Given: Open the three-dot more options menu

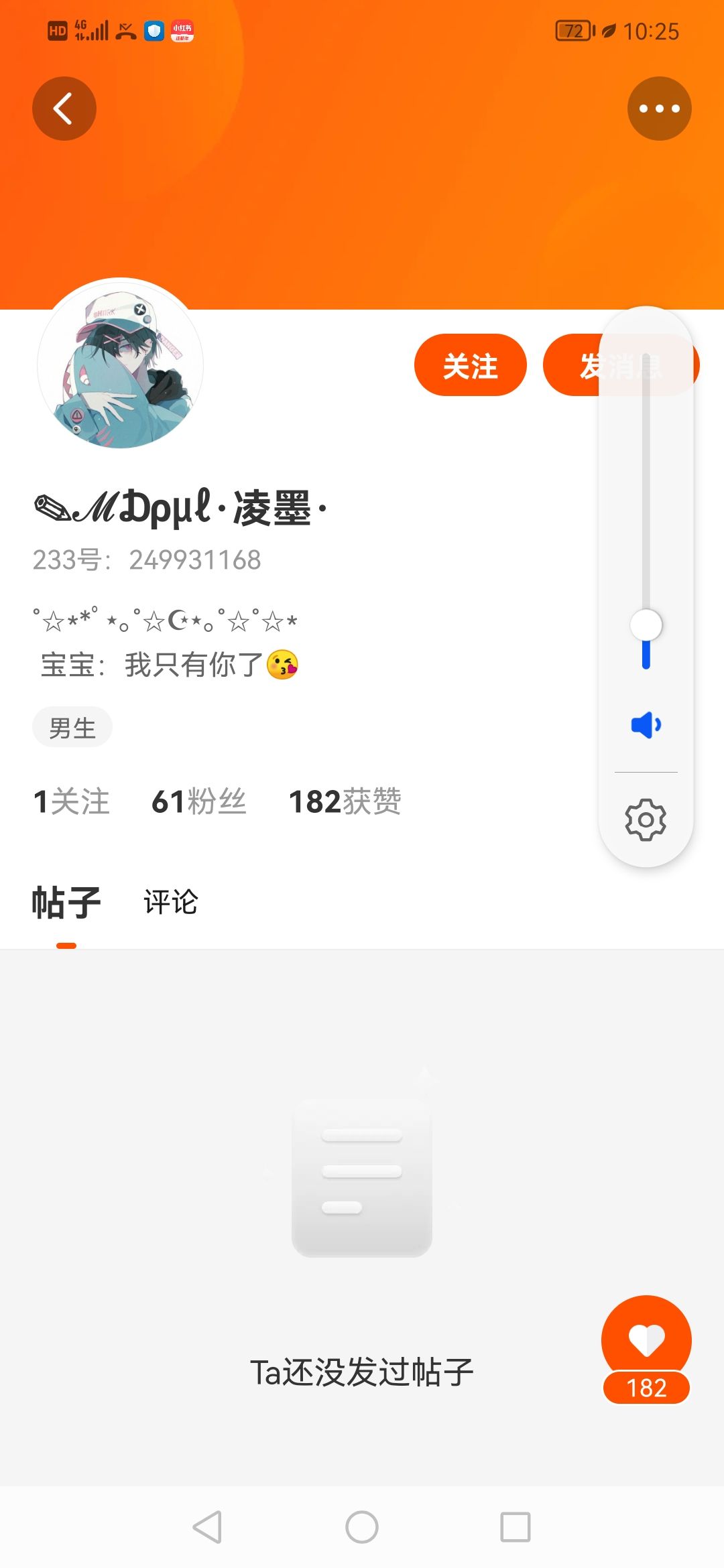Looking at the screenshot, I should click(x=659, y=109).
